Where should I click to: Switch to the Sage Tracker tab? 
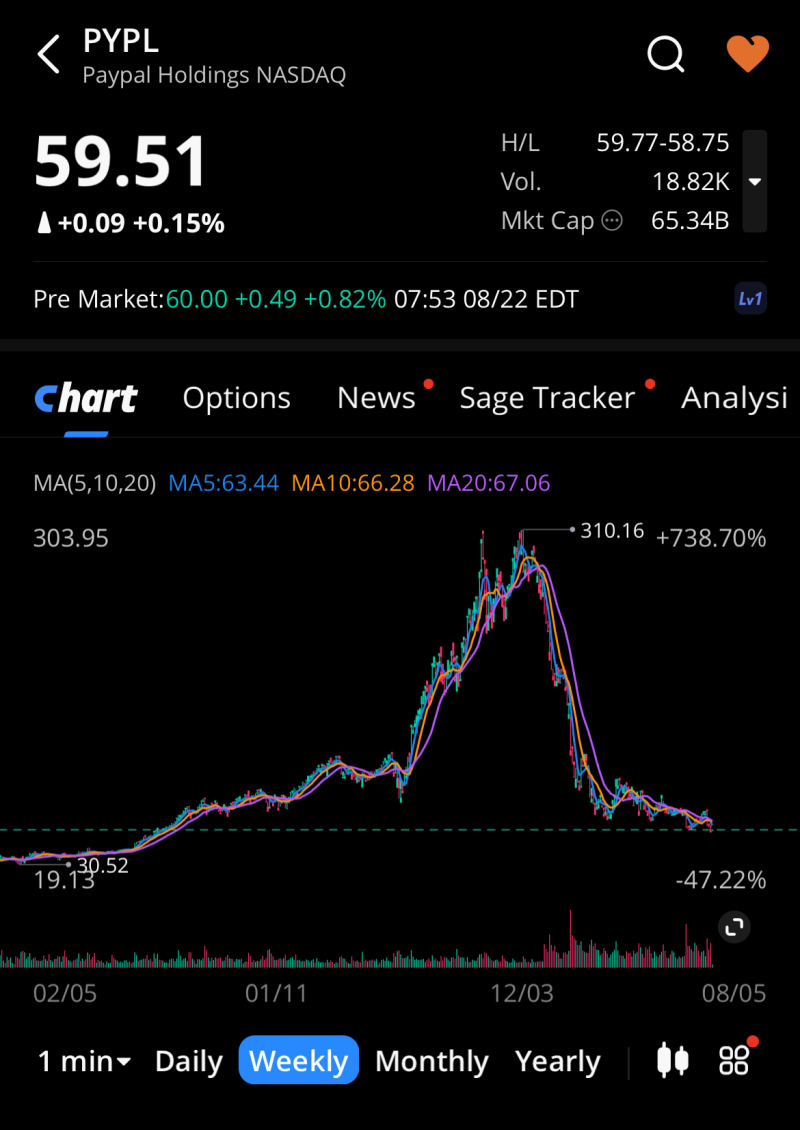coord(547,398)
